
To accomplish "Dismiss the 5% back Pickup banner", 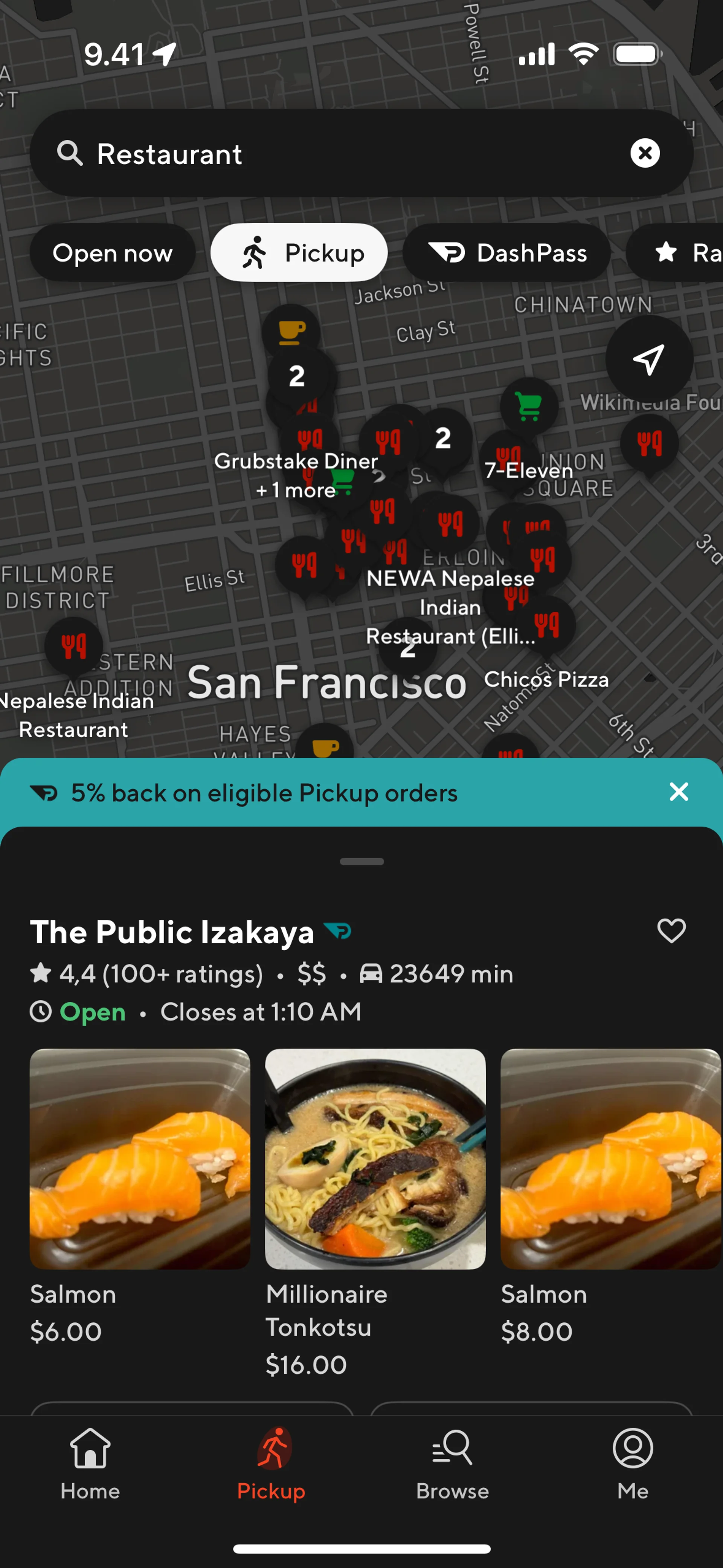I will (x=679, y=792).
